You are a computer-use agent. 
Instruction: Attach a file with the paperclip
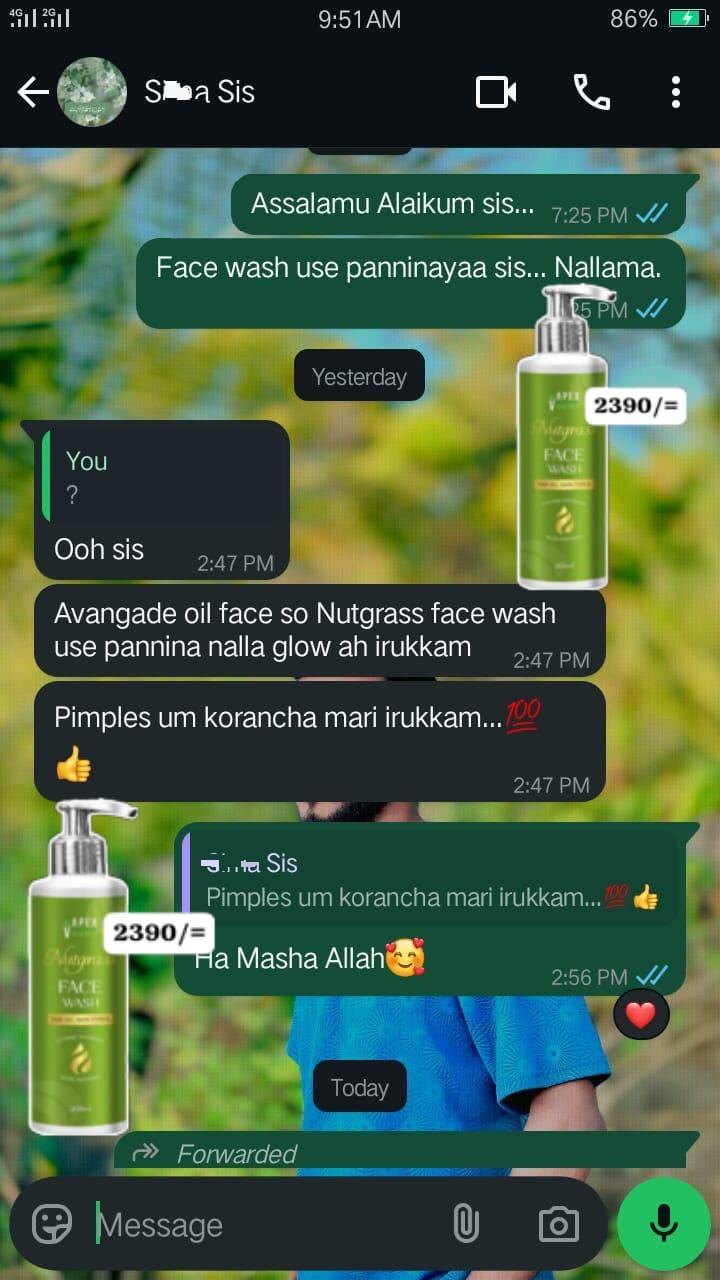(465, 1224)
